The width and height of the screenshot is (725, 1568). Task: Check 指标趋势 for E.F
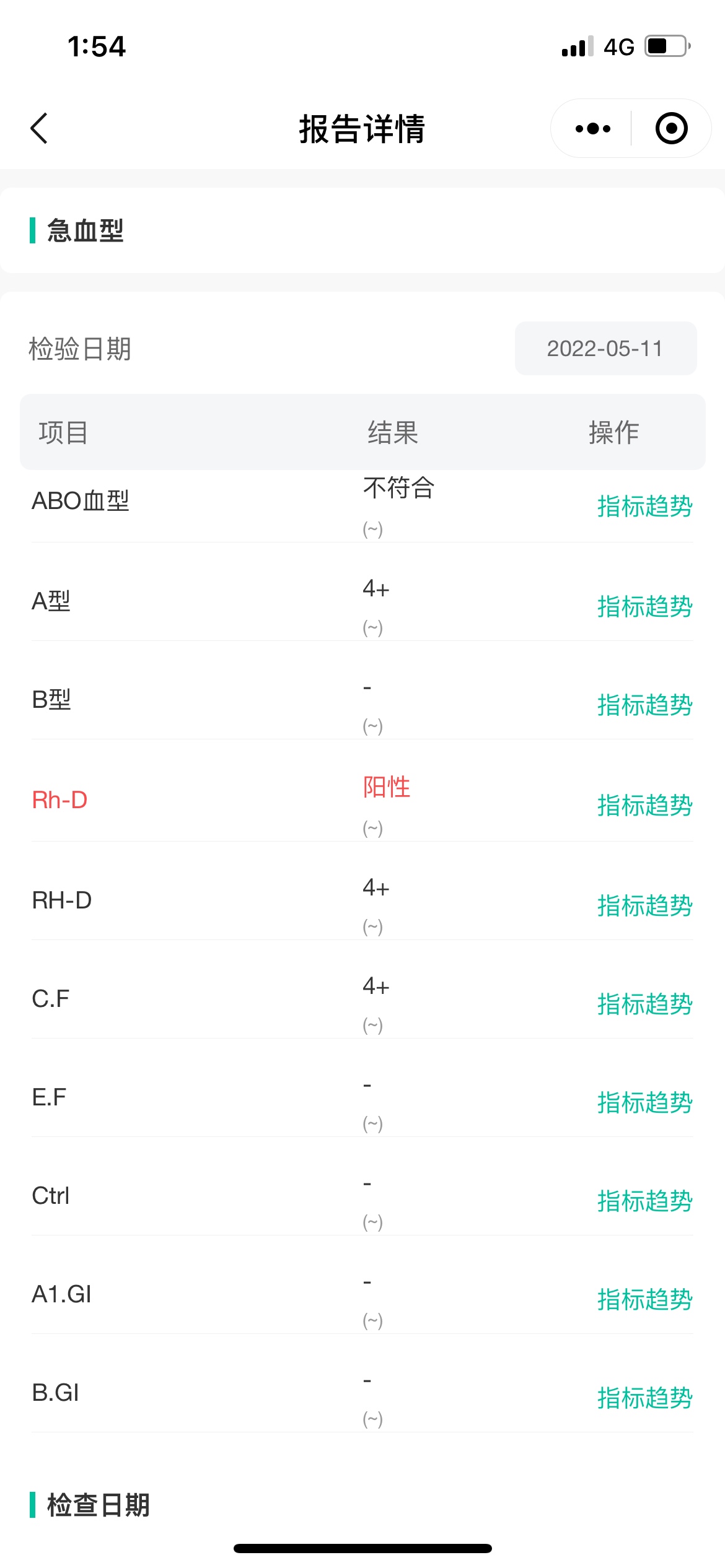point(644,1102)
